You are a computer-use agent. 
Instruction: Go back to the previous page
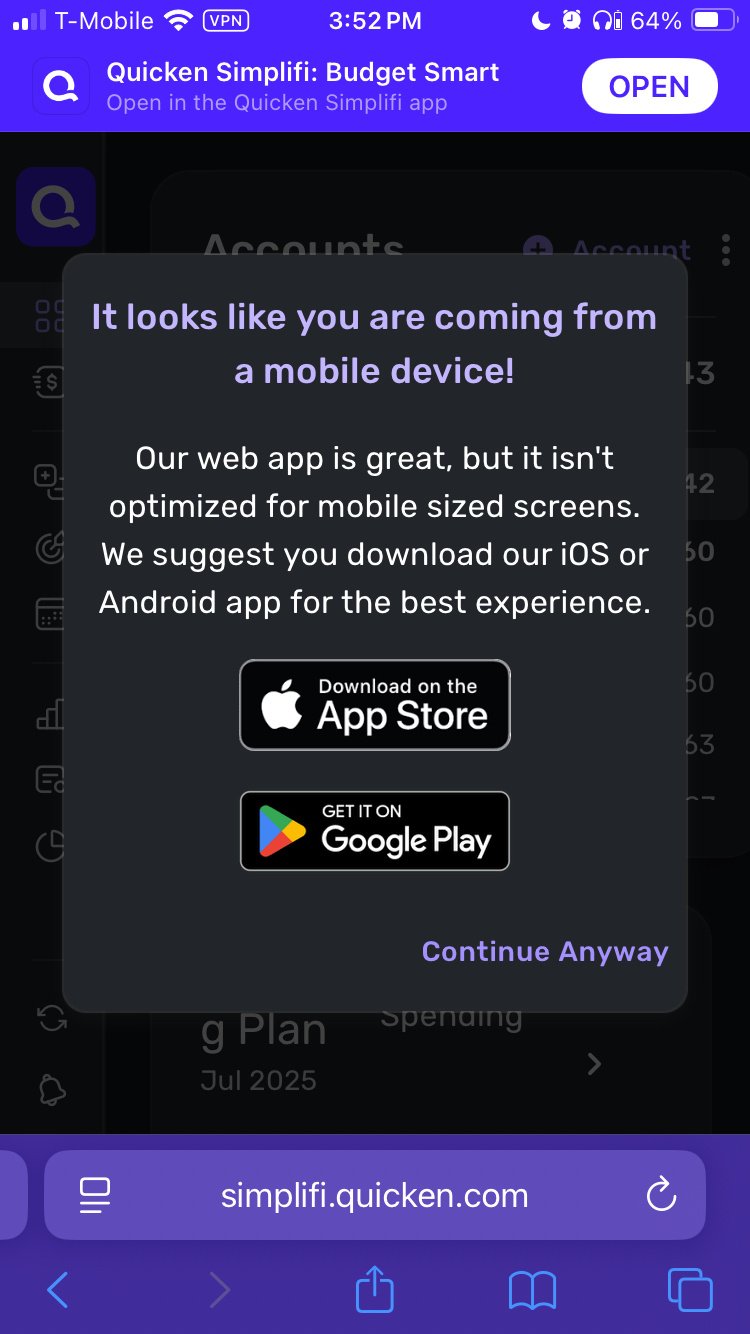pos(58,1290)
